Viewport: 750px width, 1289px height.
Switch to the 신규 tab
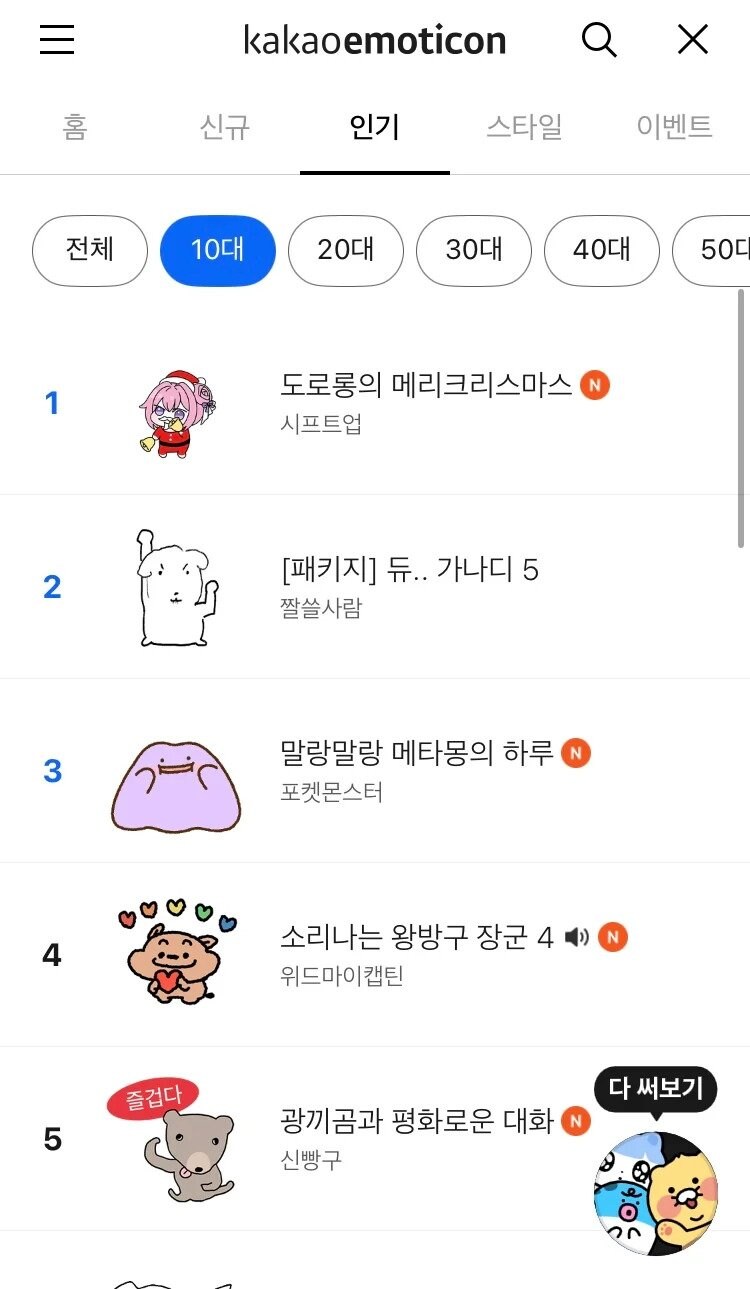pos(224,126)
